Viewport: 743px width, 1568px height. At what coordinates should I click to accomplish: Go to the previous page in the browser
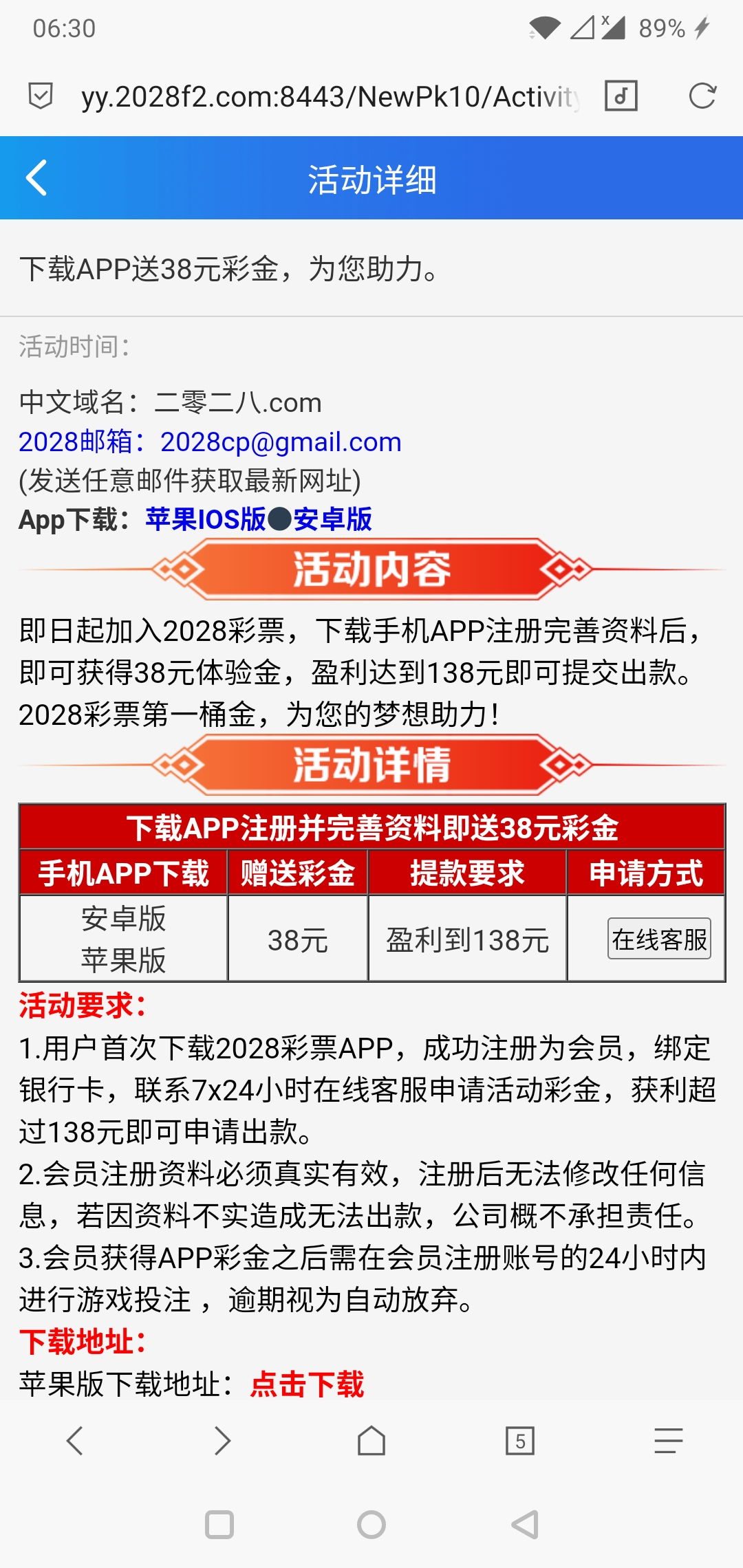point(74,1440)
